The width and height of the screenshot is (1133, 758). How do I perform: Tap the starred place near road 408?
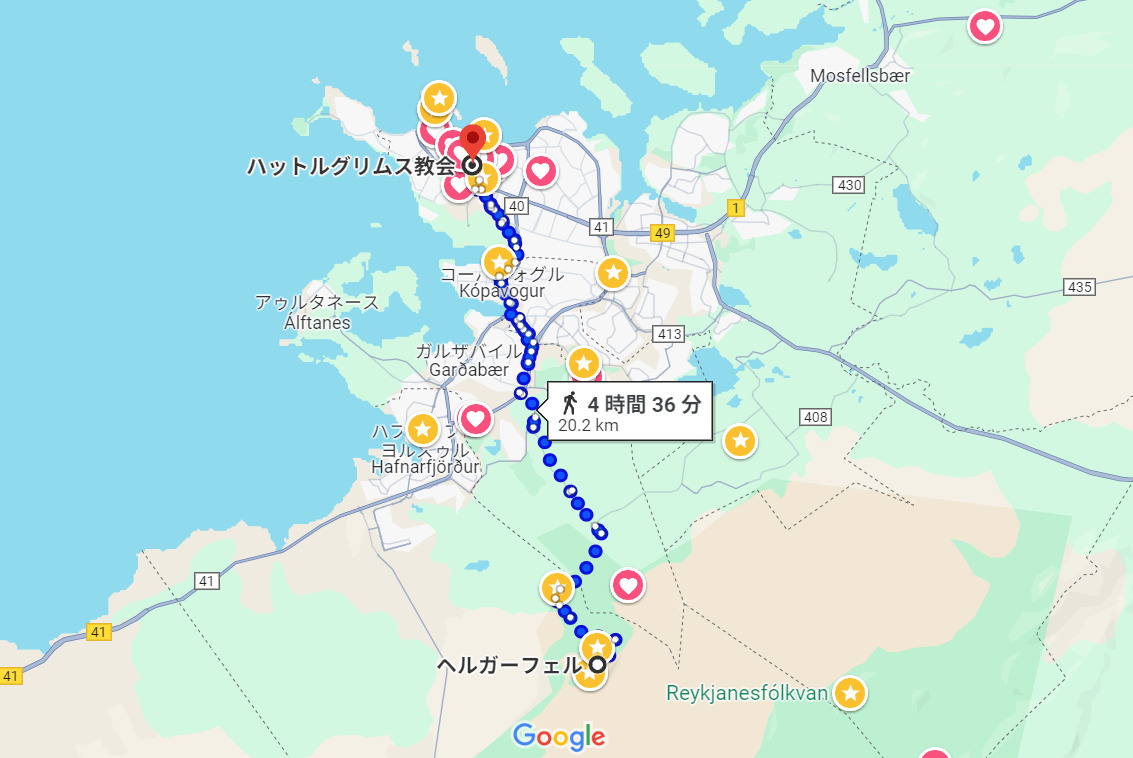coord(739,441)
